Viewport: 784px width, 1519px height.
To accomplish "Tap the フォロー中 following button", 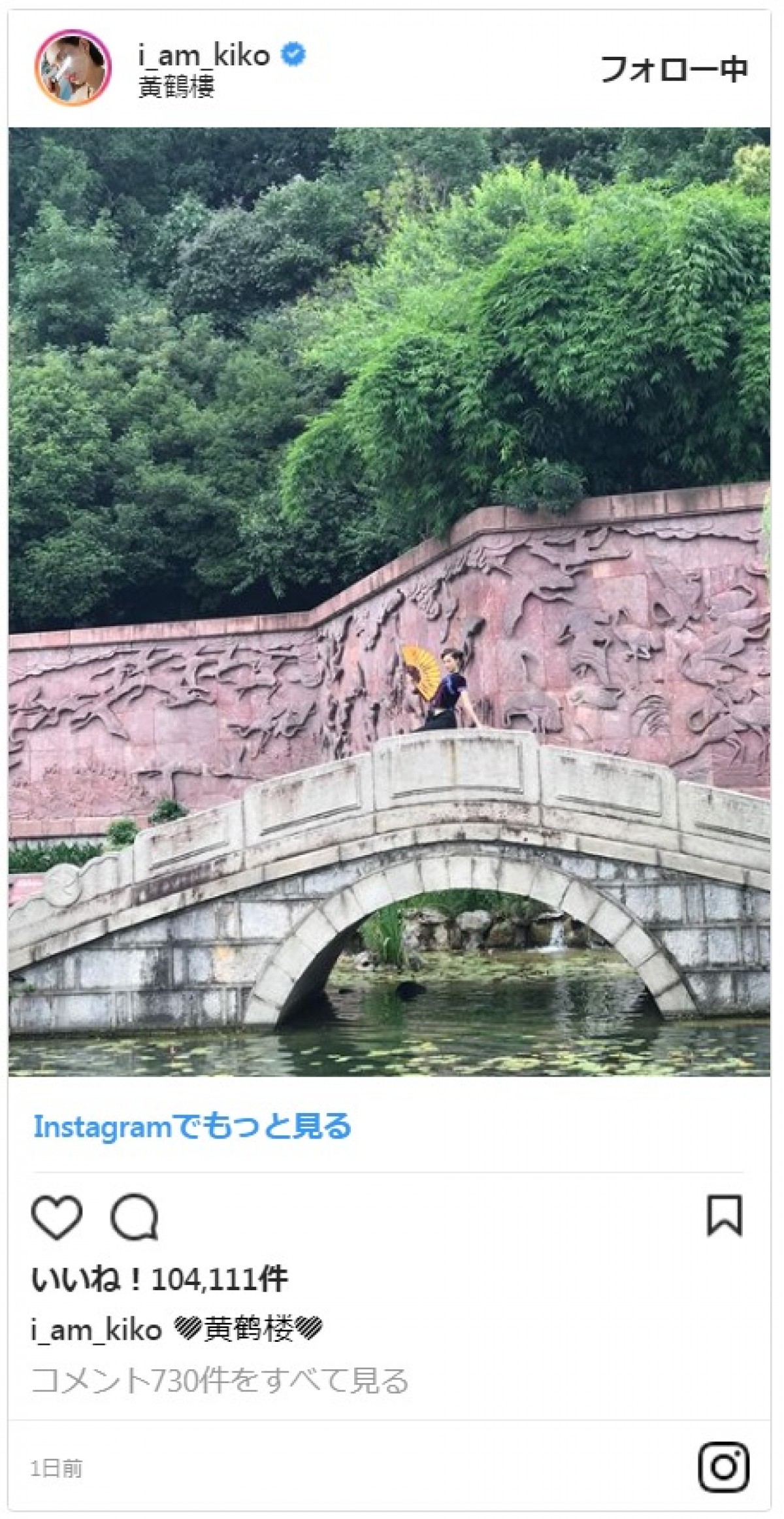I will click(674, 69).
